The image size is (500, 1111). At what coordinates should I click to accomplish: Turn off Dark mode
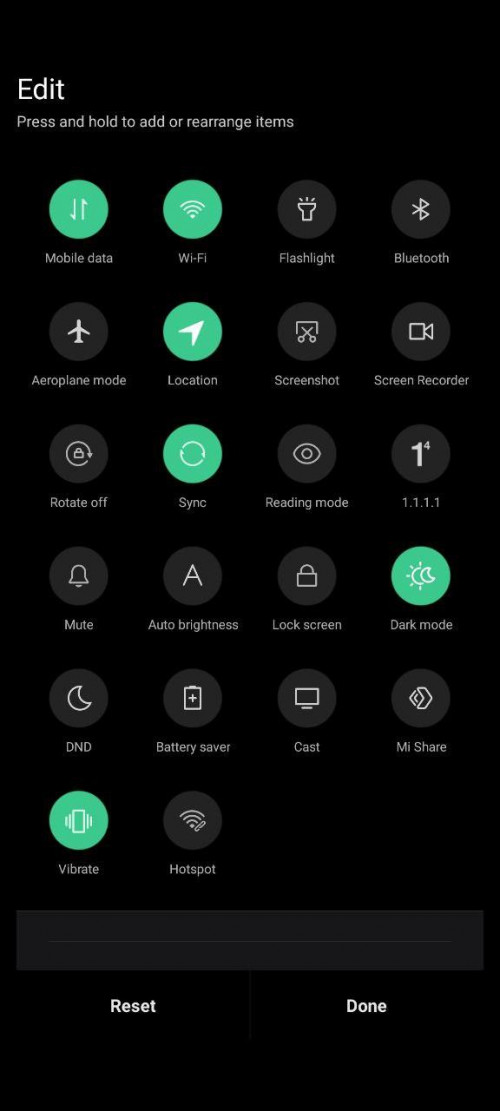(x=421, y=576)
